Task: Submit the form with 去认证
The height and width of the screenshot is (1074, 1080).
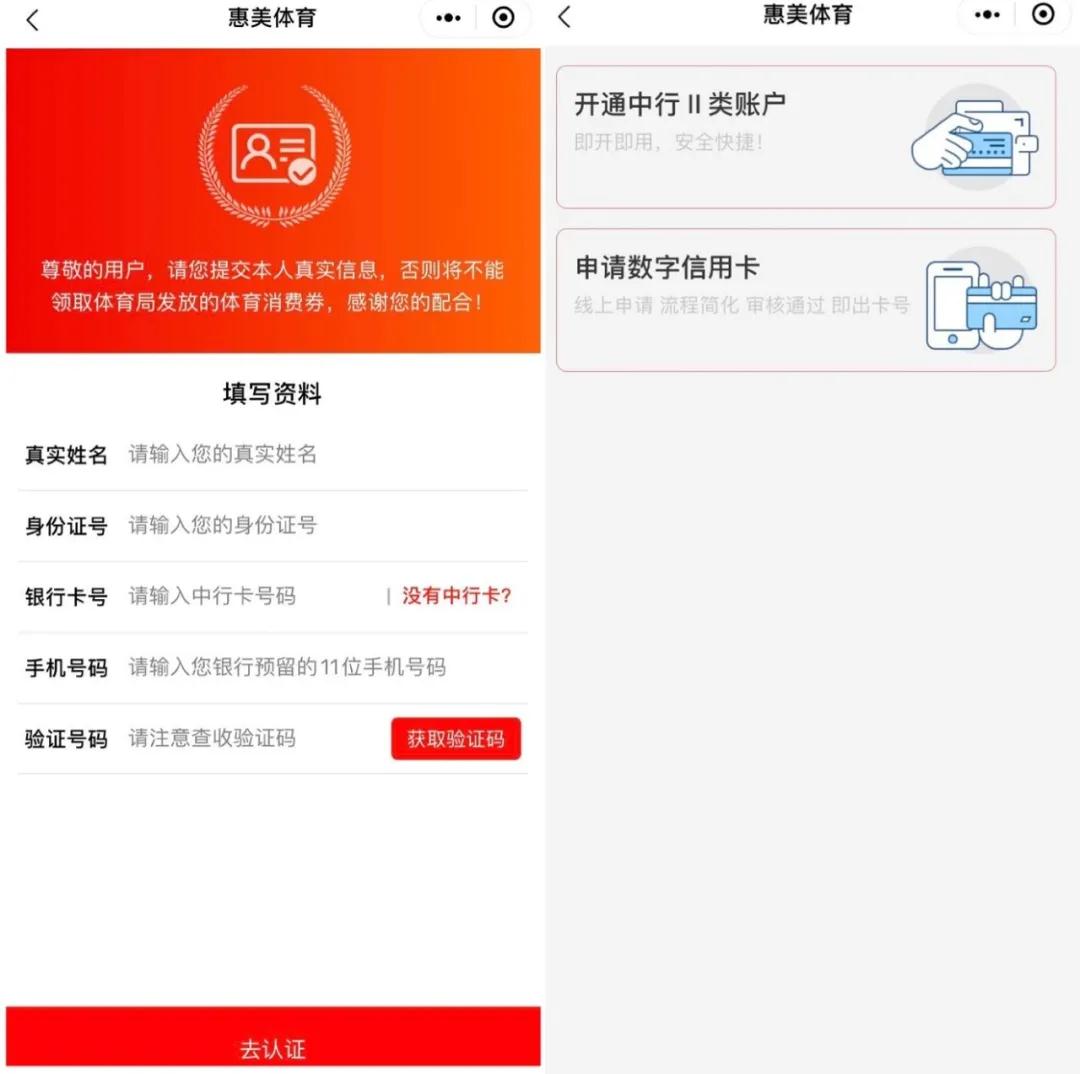Action: pyautogui.click(x=272, y=1045)
